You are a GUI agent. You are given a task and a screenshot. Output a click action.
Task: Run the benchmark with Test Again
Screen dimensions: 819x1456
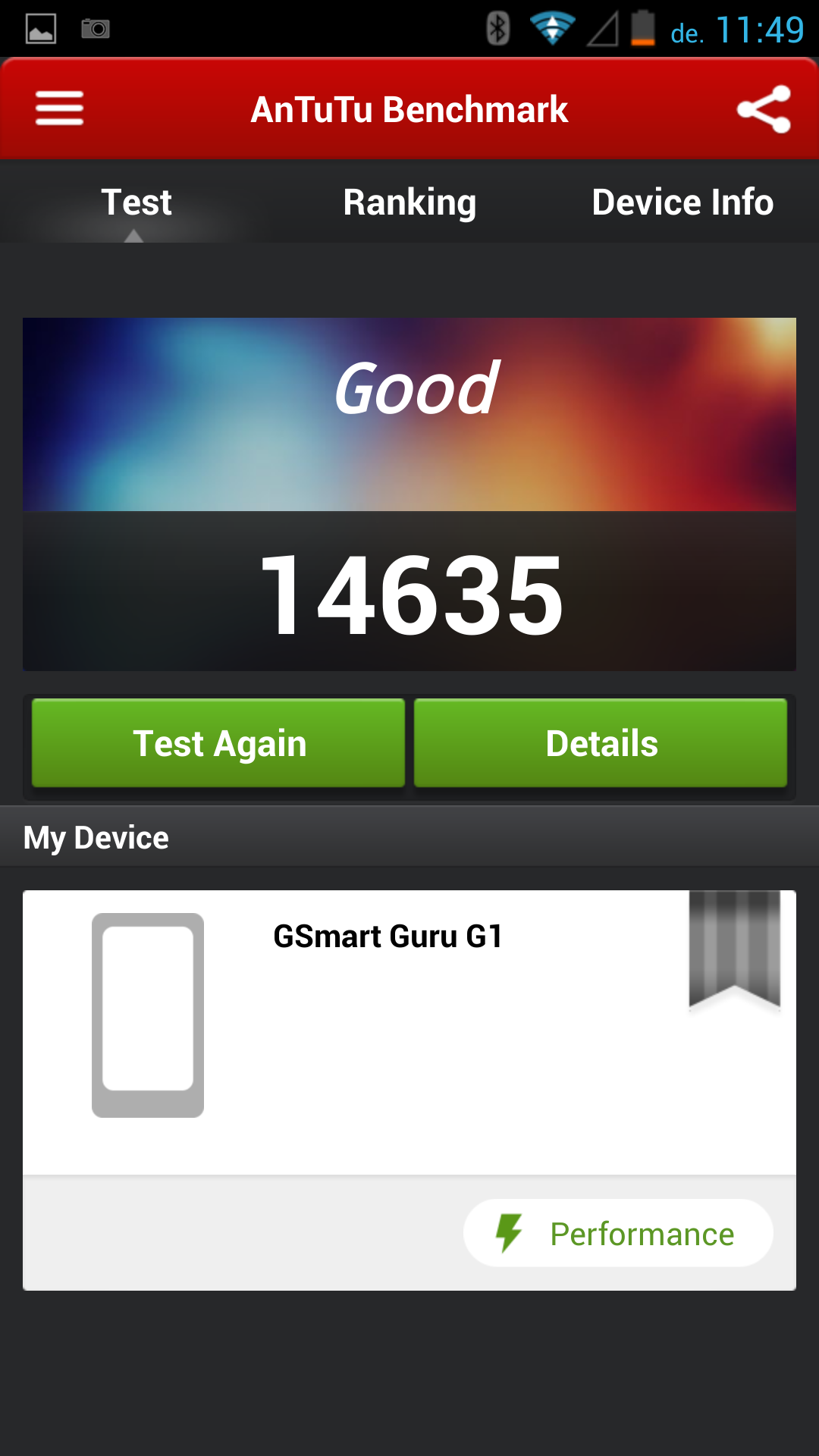click(x=218, y=743)
